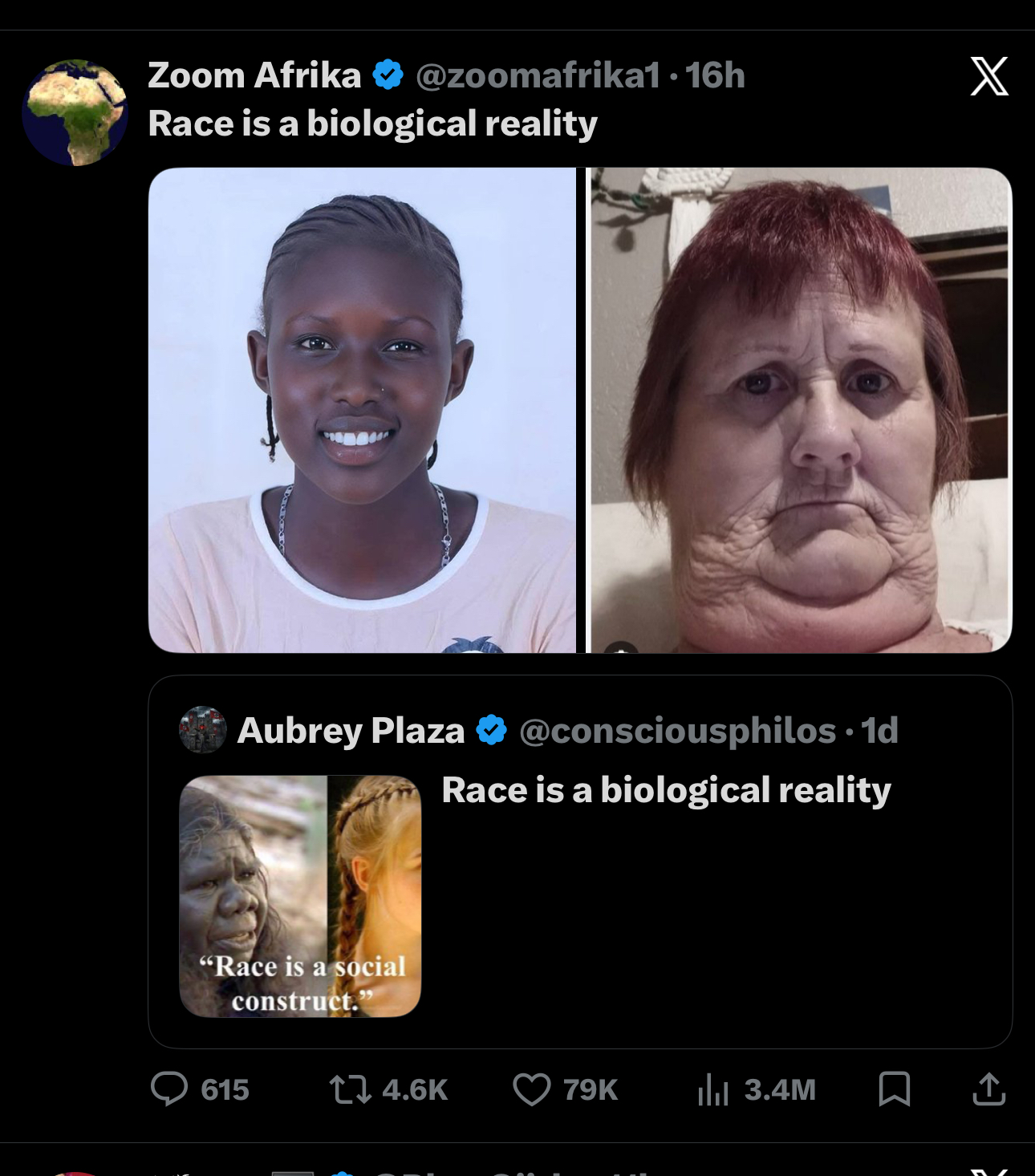Reply to Zoom Afrika's post

pos(170,1089)
